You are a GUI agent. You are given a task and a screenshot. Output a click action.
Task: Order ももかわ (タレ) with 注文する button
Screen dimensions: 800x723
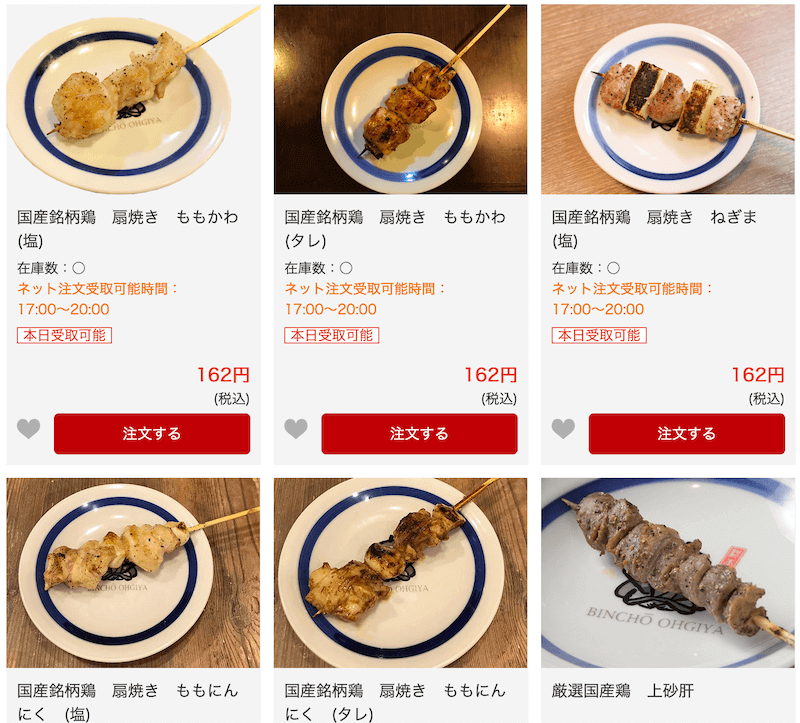(x=419, y=434)
